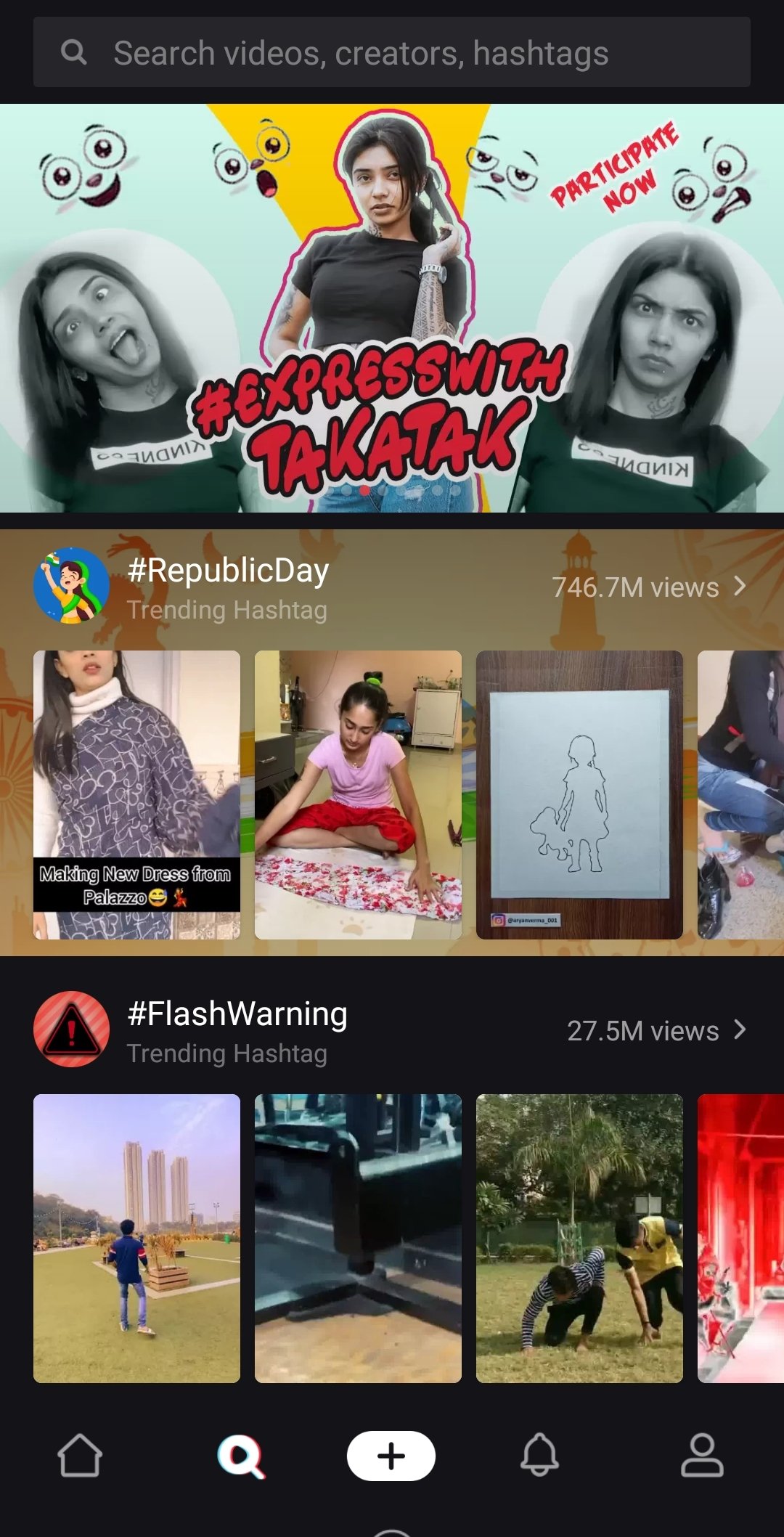784x1537 pixels.
Task: Go to the Home tab
Action: [80, 1456]
